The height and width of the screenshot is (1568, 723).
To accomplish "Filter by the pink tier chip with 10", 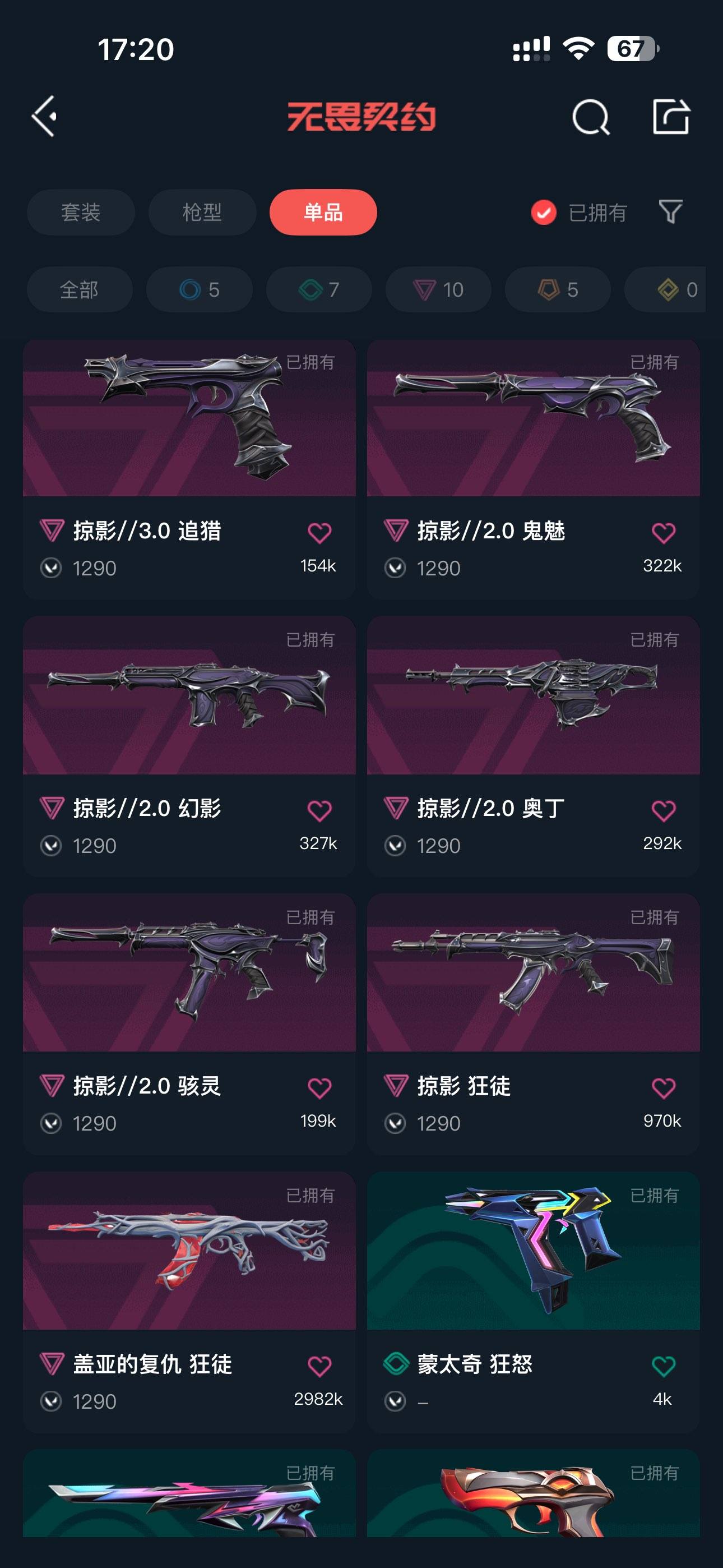I will [438, 290].
